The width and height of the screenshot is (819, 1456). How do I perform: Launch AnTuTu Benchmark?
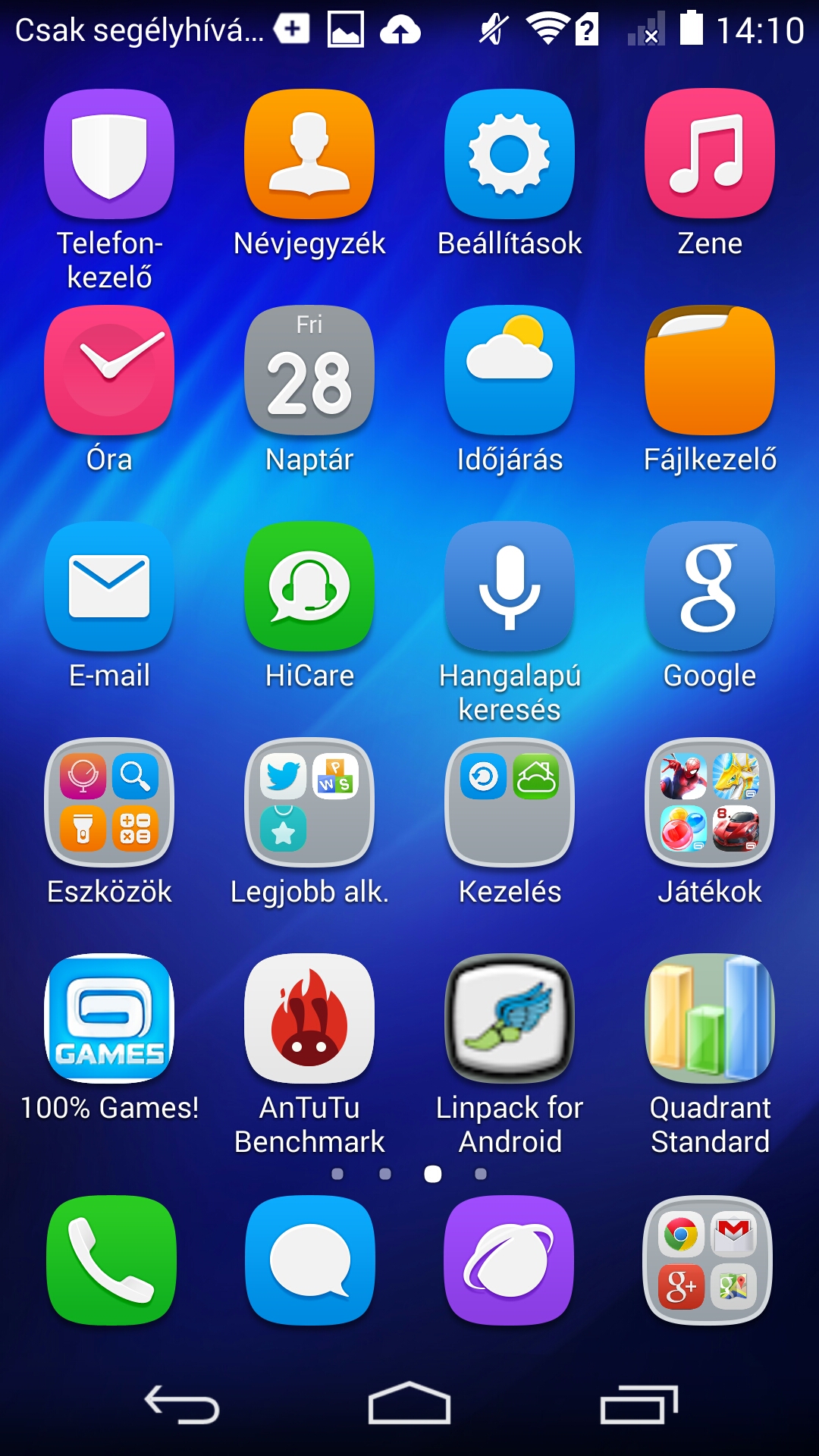point(309,1018)
